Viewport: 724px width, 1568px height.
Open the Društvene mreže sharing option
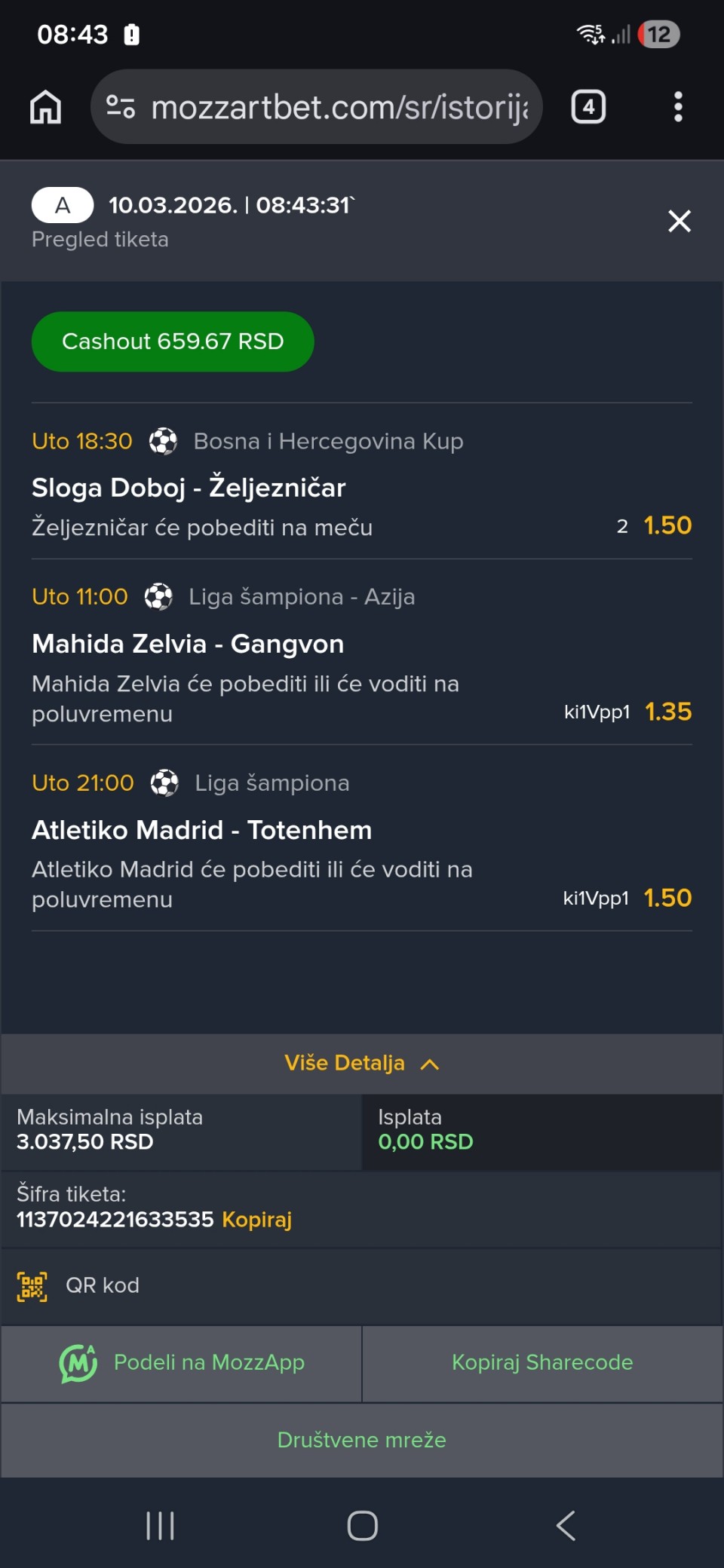click(362, 1440)
